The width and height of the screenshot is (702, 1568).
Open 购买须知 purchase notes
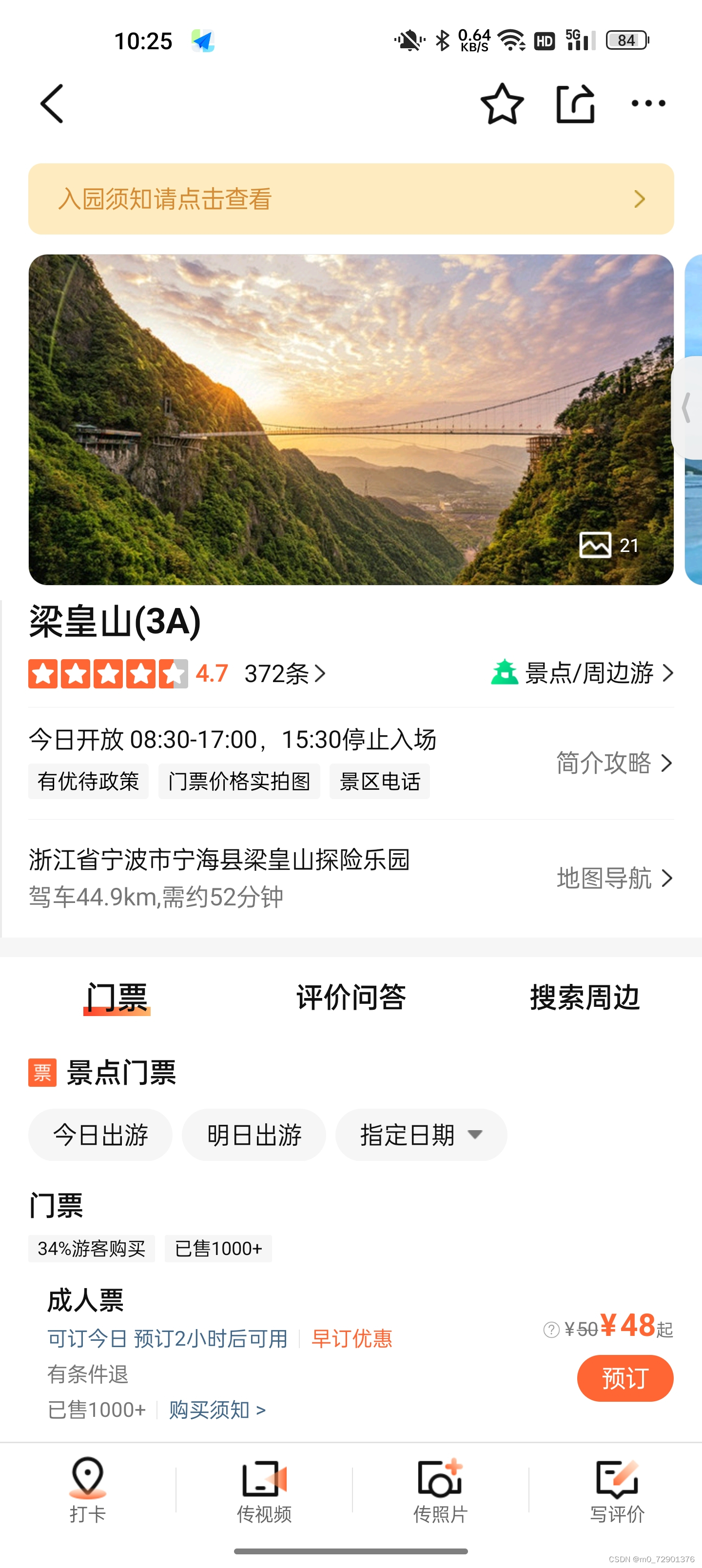pos(217,1410)
